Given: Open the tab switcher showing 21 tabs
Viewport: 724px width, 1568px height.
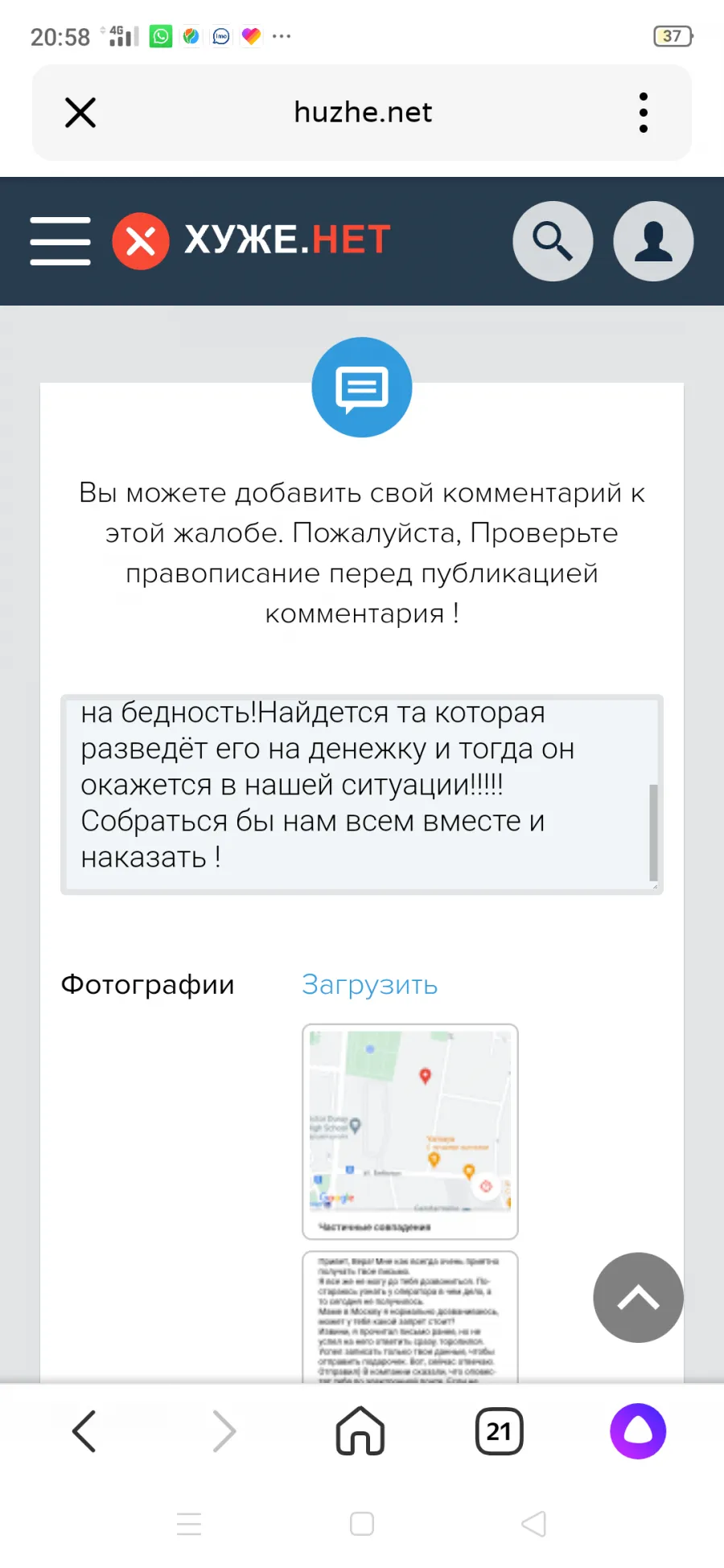Looking at the screenshot, I should pos(500,1431).
